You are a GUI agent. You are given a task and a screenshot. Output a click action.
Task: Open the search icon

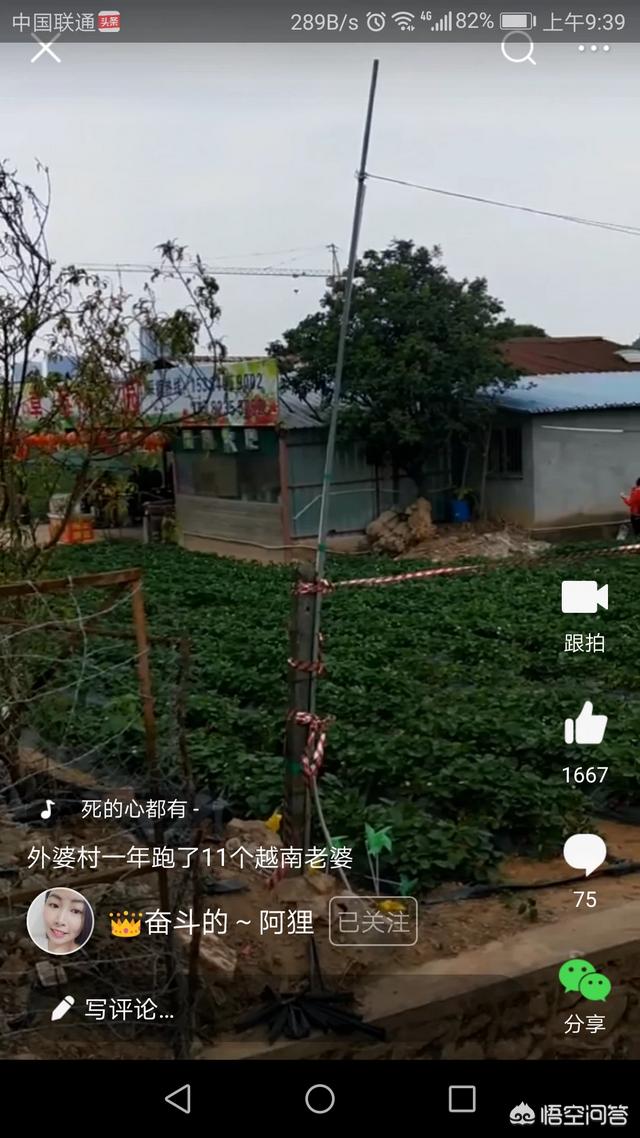518,47
